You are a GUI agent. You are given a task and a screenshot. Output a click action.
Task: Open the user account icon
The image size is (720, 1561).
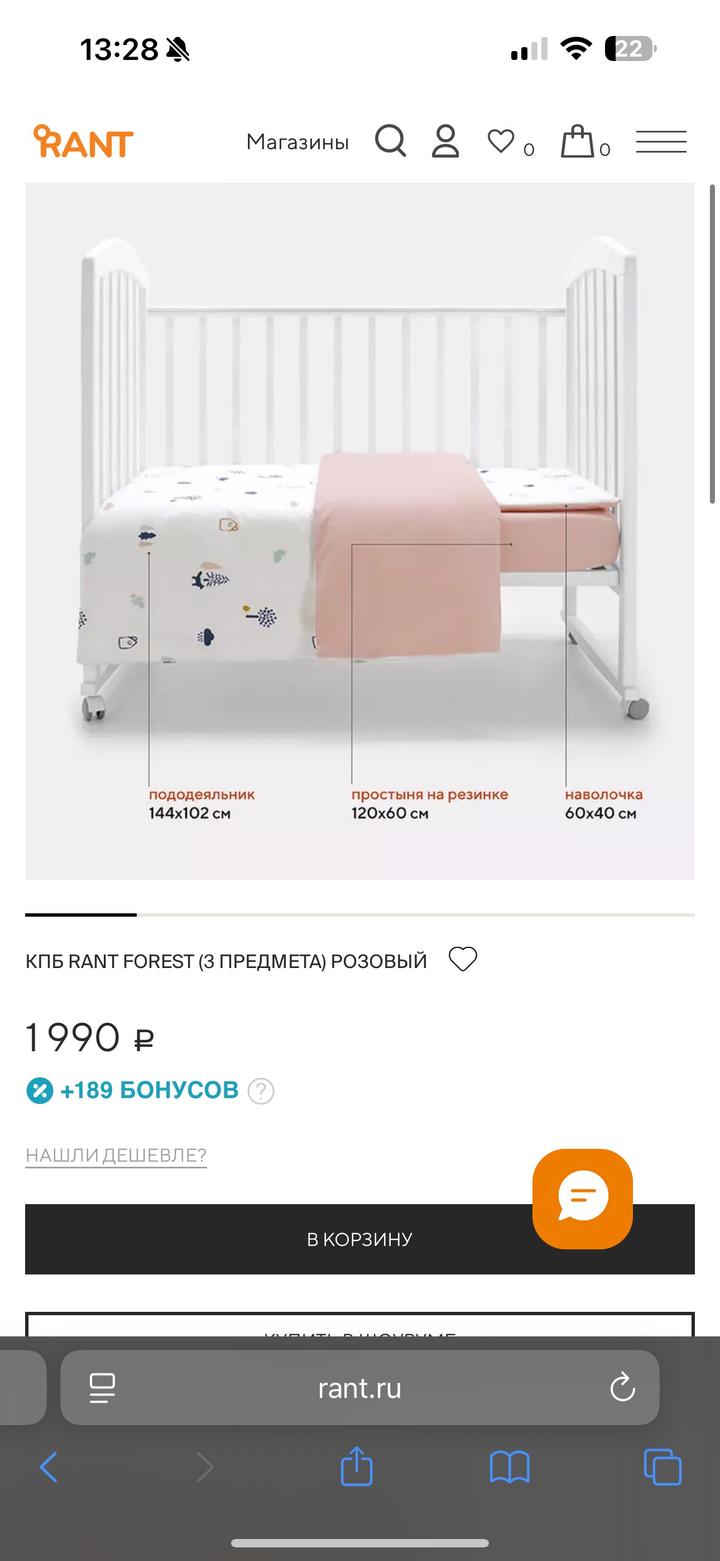[445, 142]
